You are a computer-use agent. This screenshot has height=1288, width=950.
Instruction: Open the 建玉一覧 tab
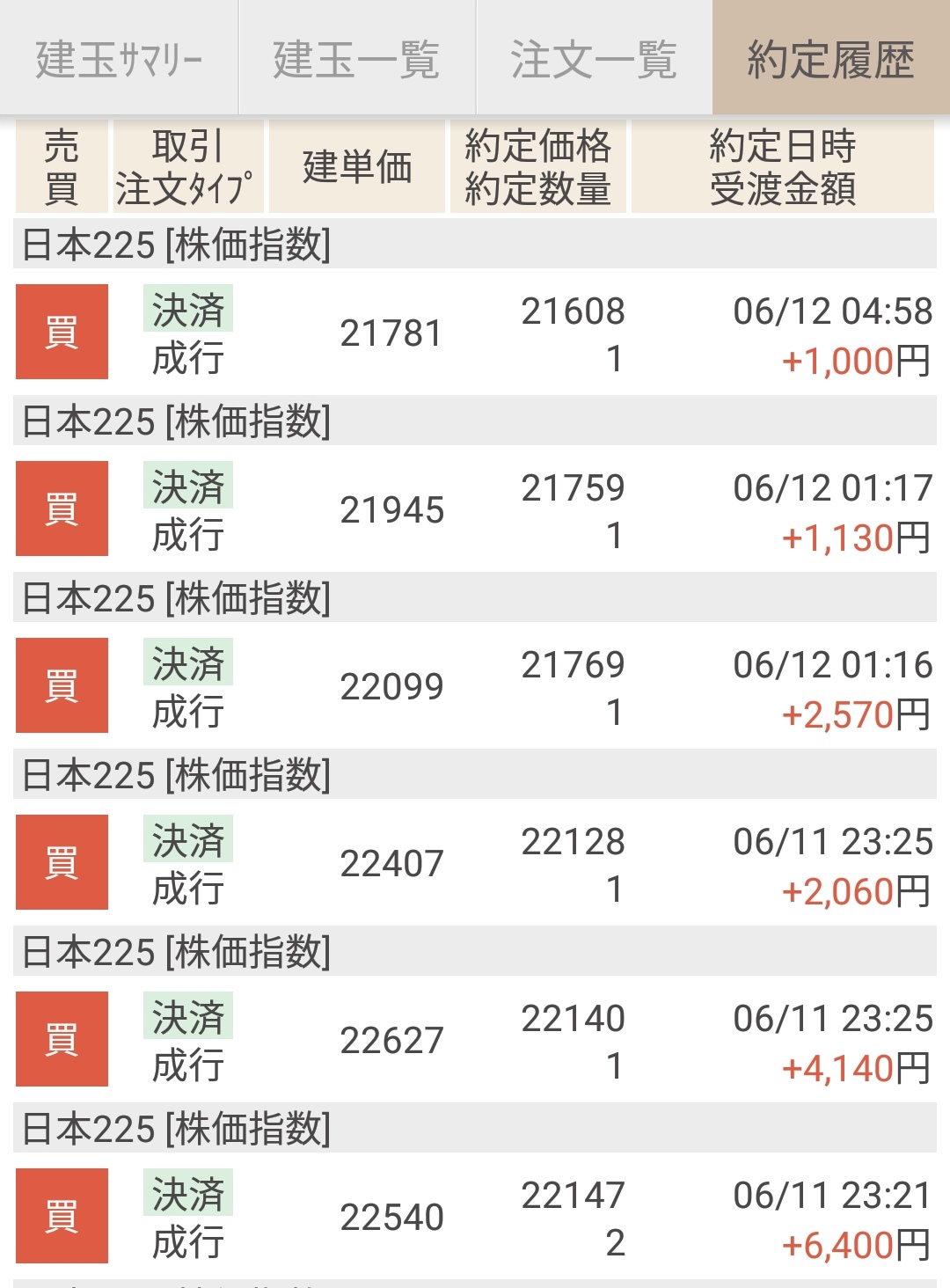pyautogui.click(x=356, y=60)
